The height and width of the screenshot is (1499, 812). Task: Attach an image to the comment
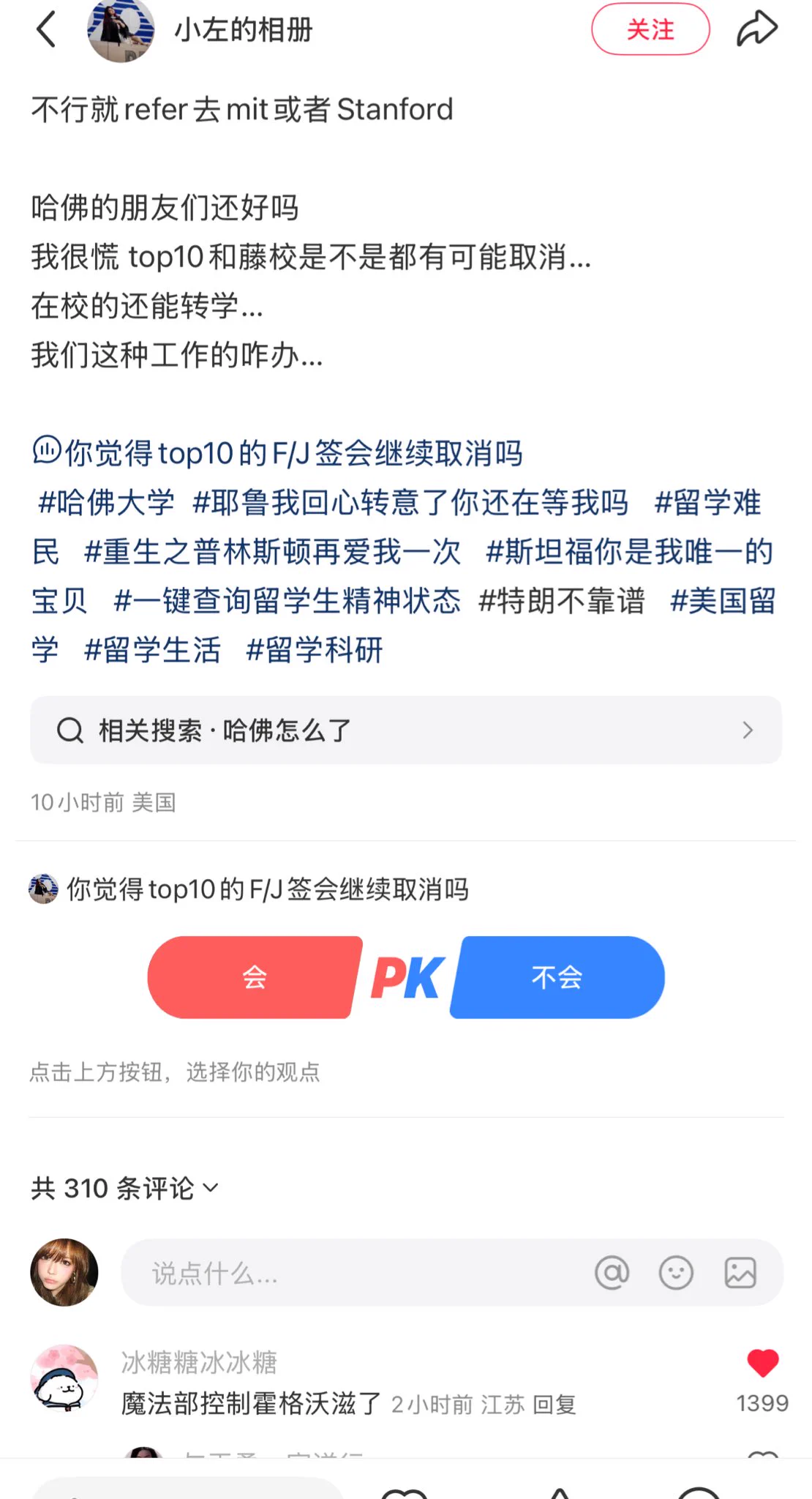[740, 1273]
